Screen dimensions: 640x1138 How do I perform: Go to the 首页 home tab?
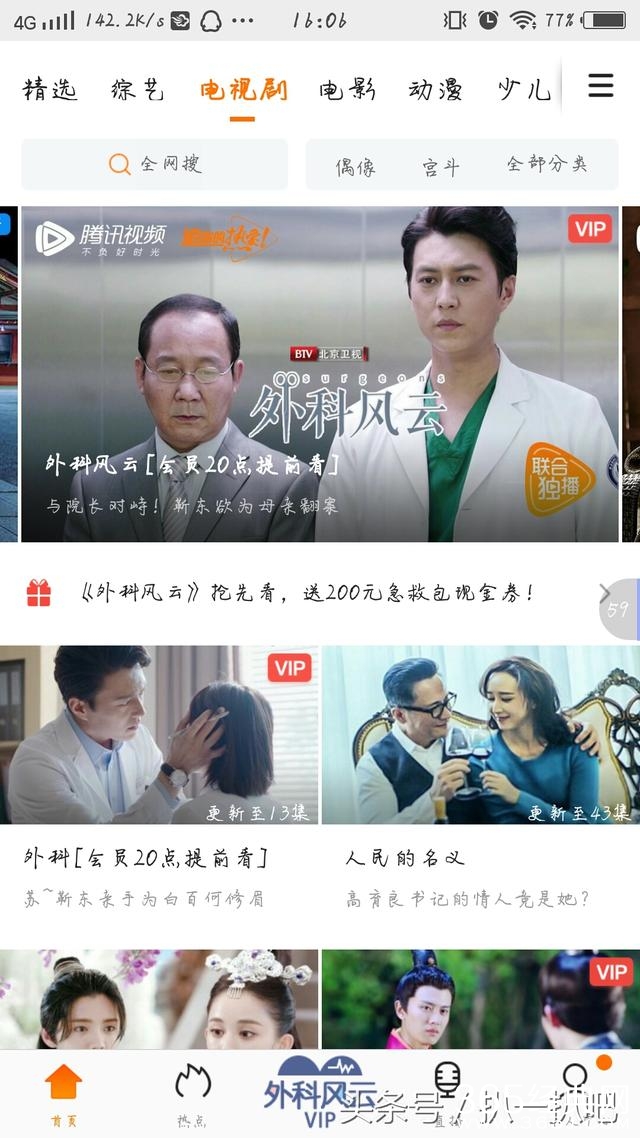pos(63,1094)
